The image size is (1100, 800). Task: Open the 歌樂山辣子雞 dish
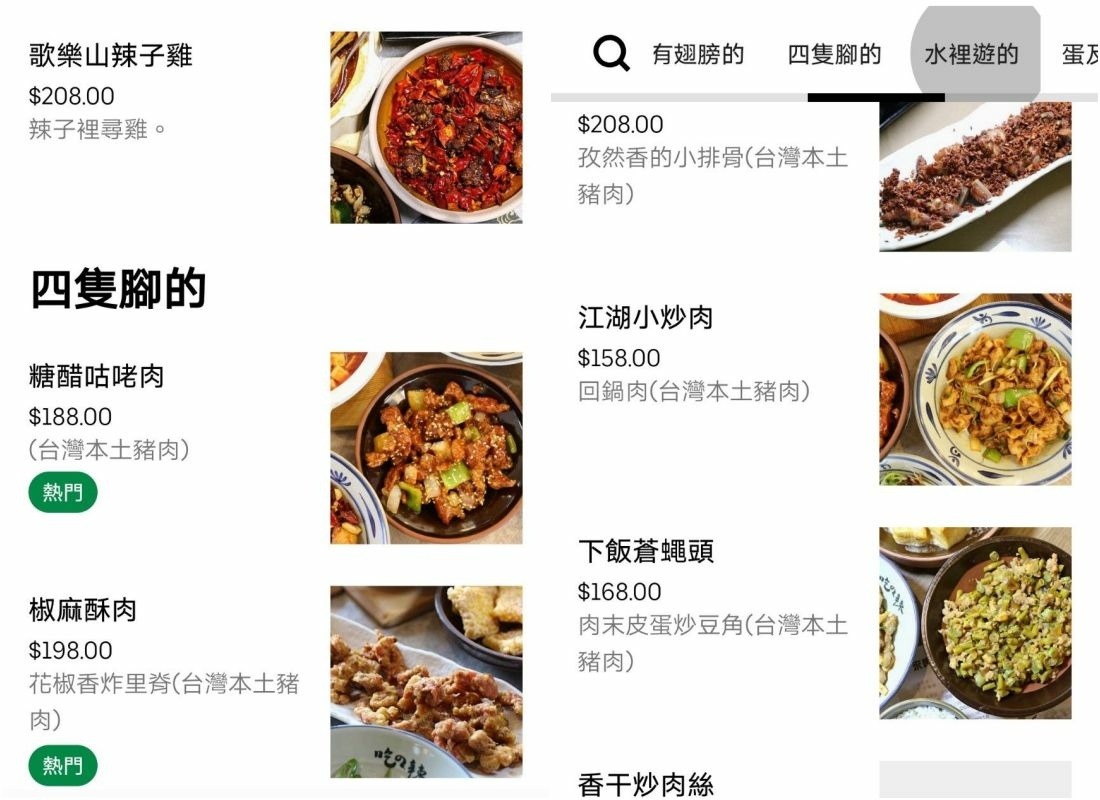111,56
